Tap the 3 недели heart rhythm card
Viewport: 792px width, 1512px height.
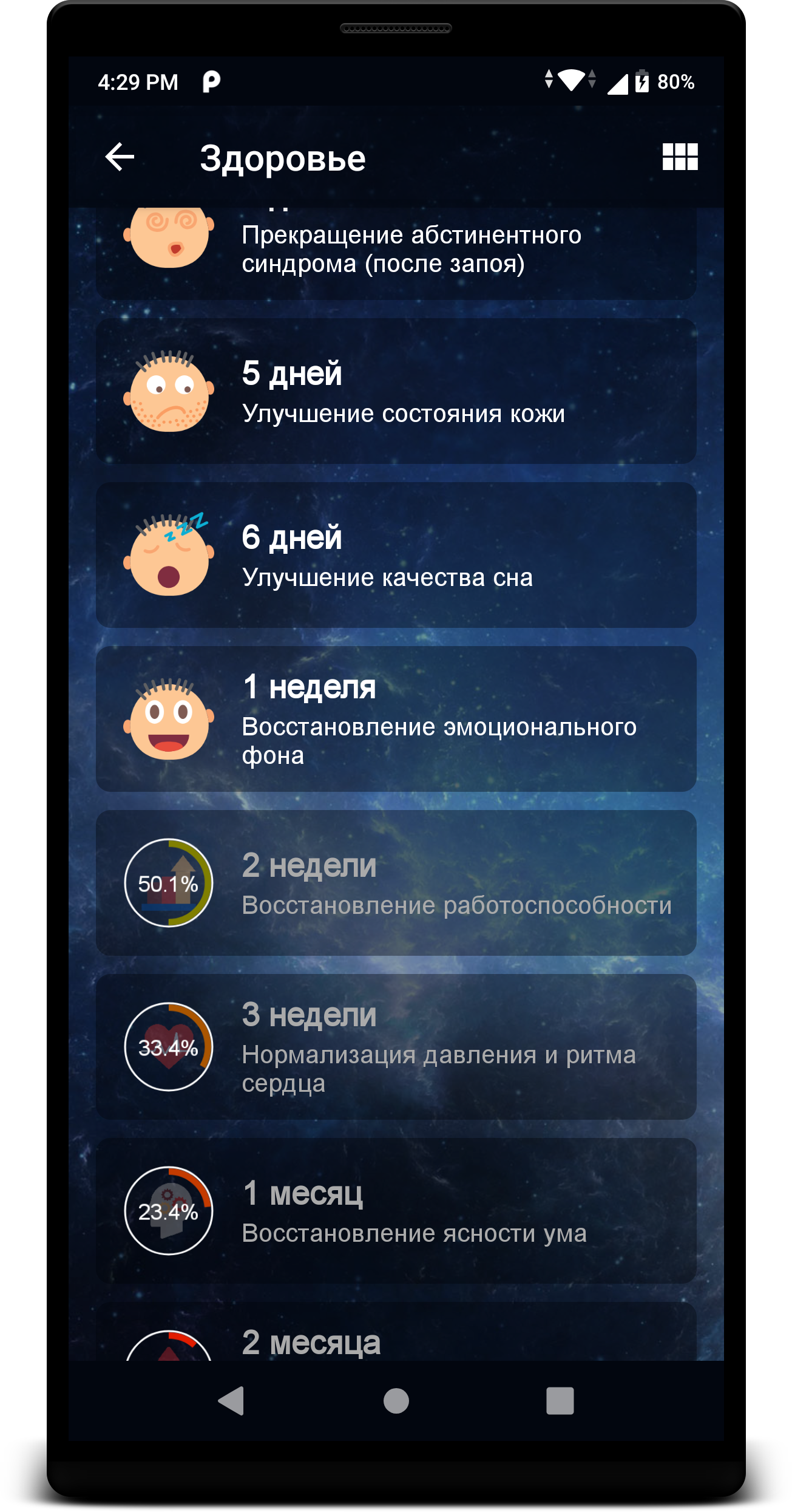(x=396, y=1047)
